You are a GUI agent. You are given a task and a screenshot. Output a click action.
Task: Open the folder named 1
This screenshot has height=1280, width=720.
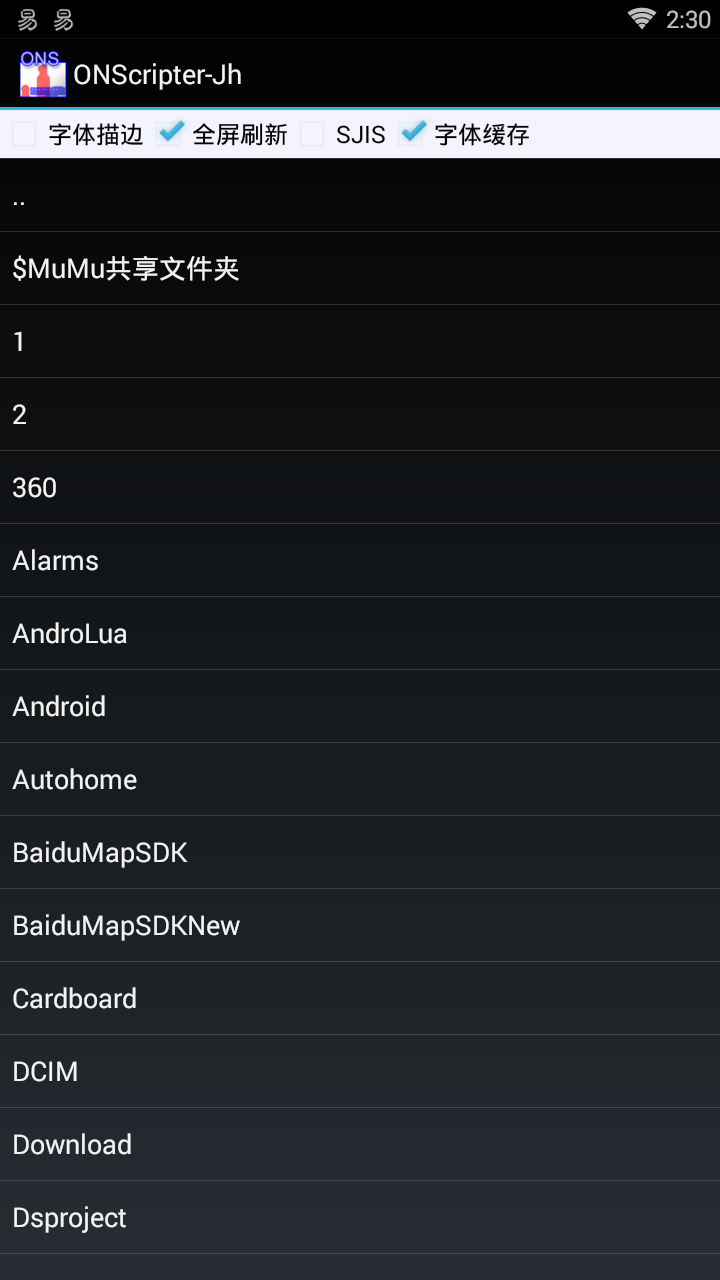[360, 341]
